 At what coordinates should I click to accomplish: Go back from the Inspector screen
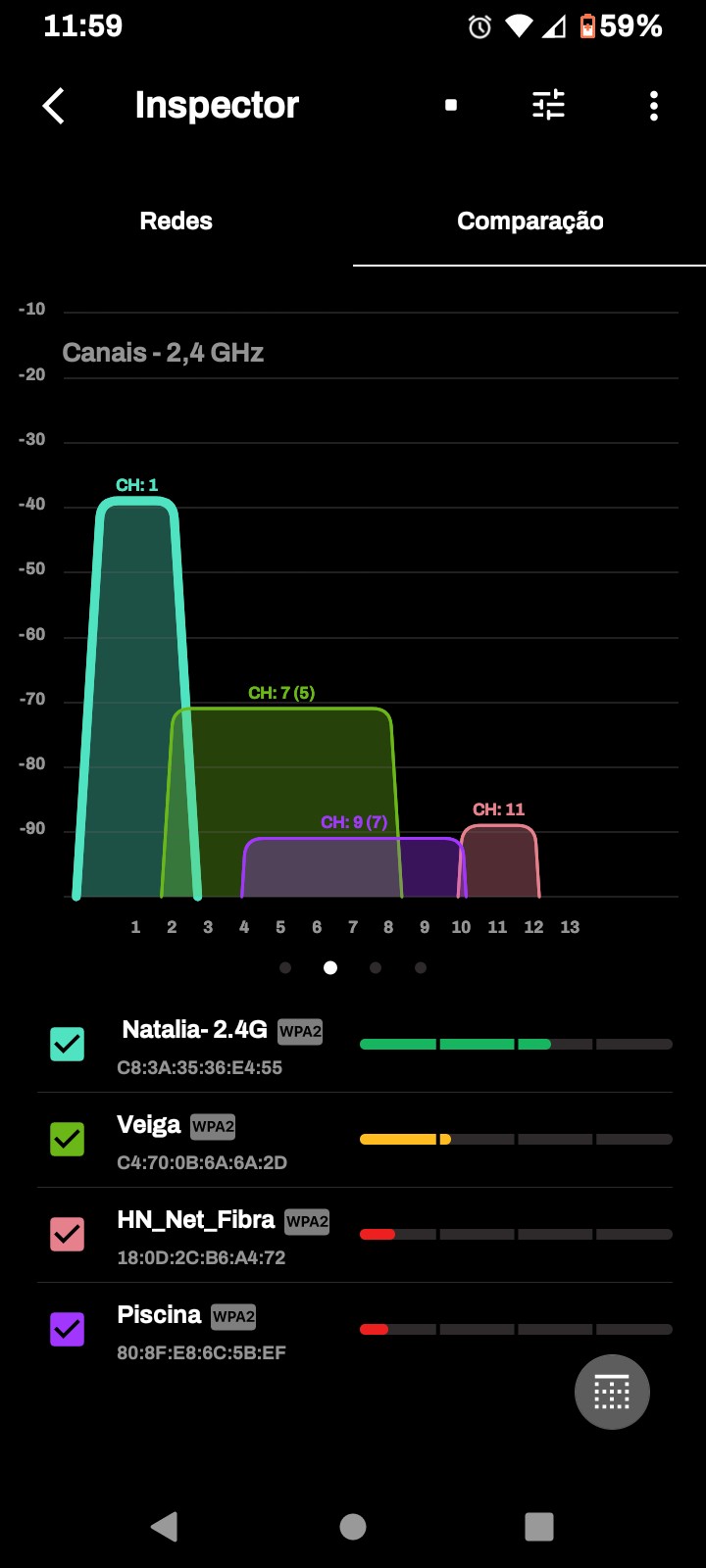tap(54, 106)
